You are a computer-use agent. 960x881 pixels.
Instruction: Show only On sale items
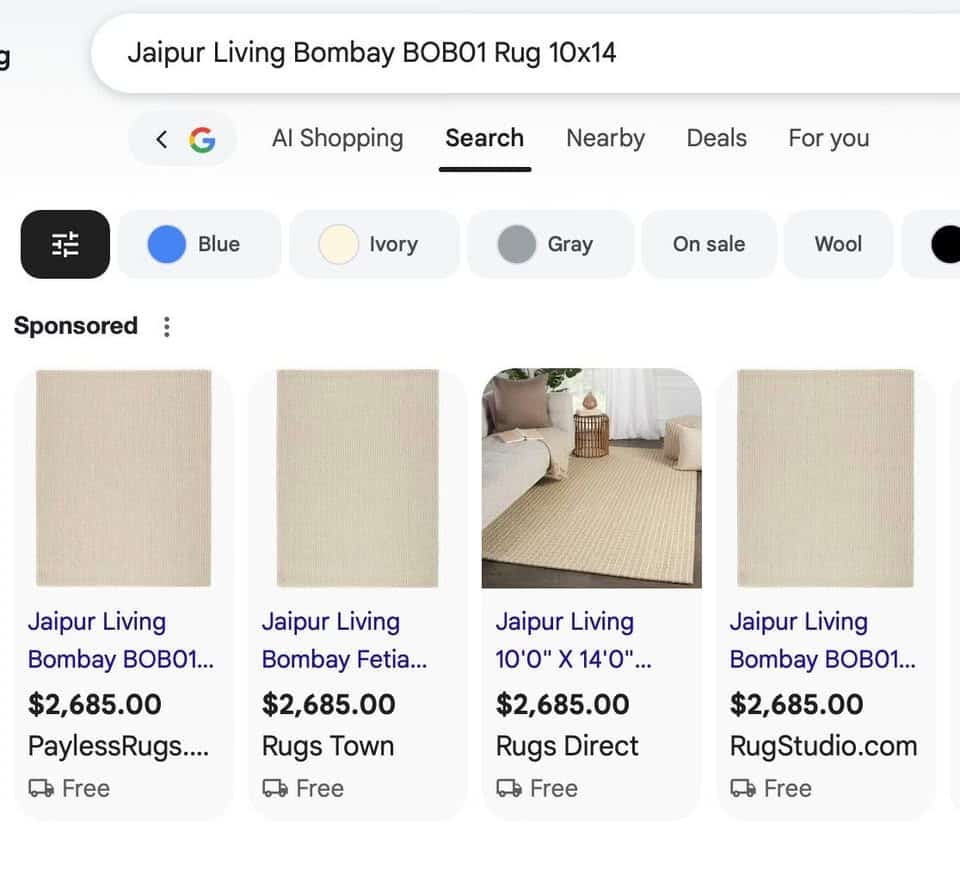tap(708, 244)
